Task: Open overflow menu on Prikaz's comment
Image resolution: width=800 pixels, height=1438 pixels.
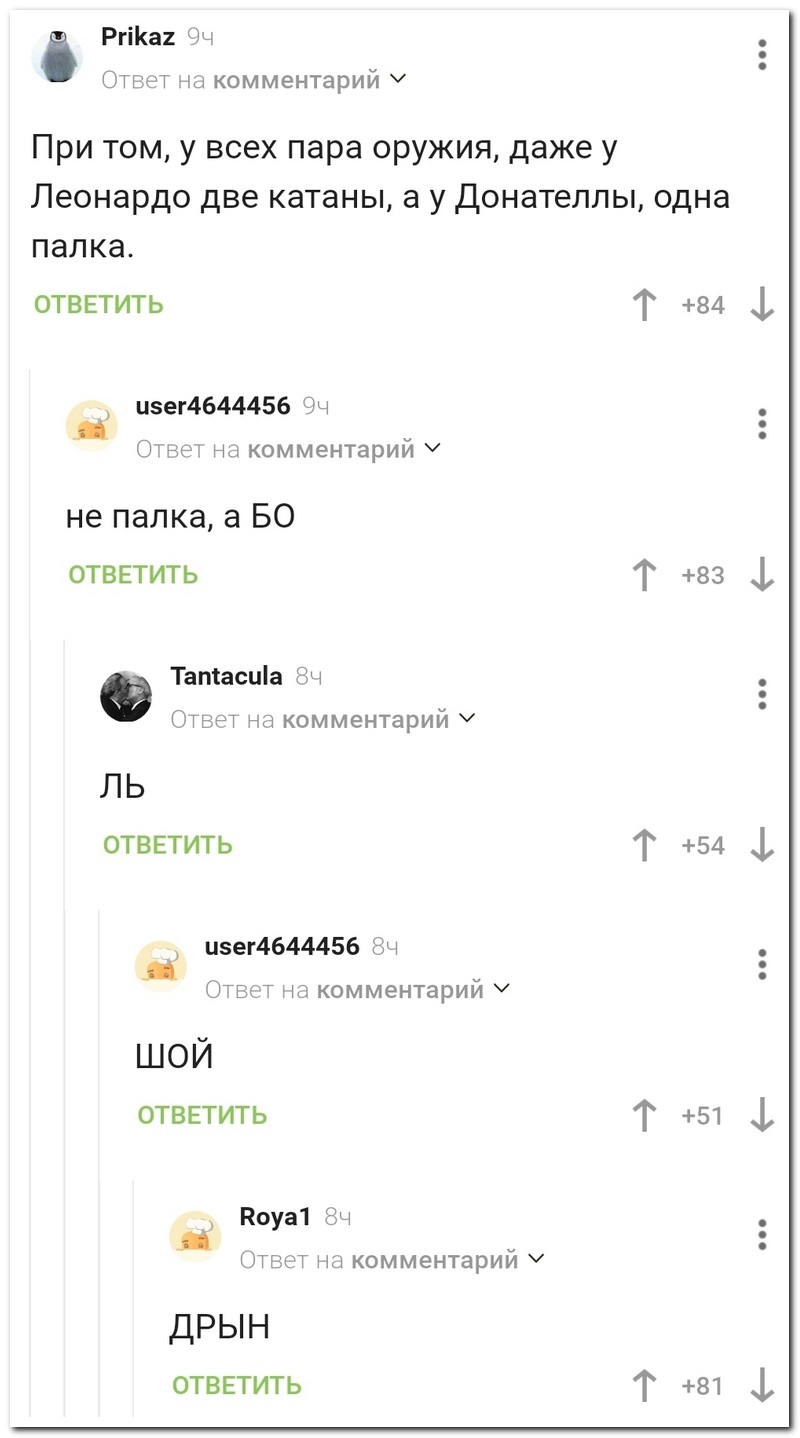Action: 762,54
